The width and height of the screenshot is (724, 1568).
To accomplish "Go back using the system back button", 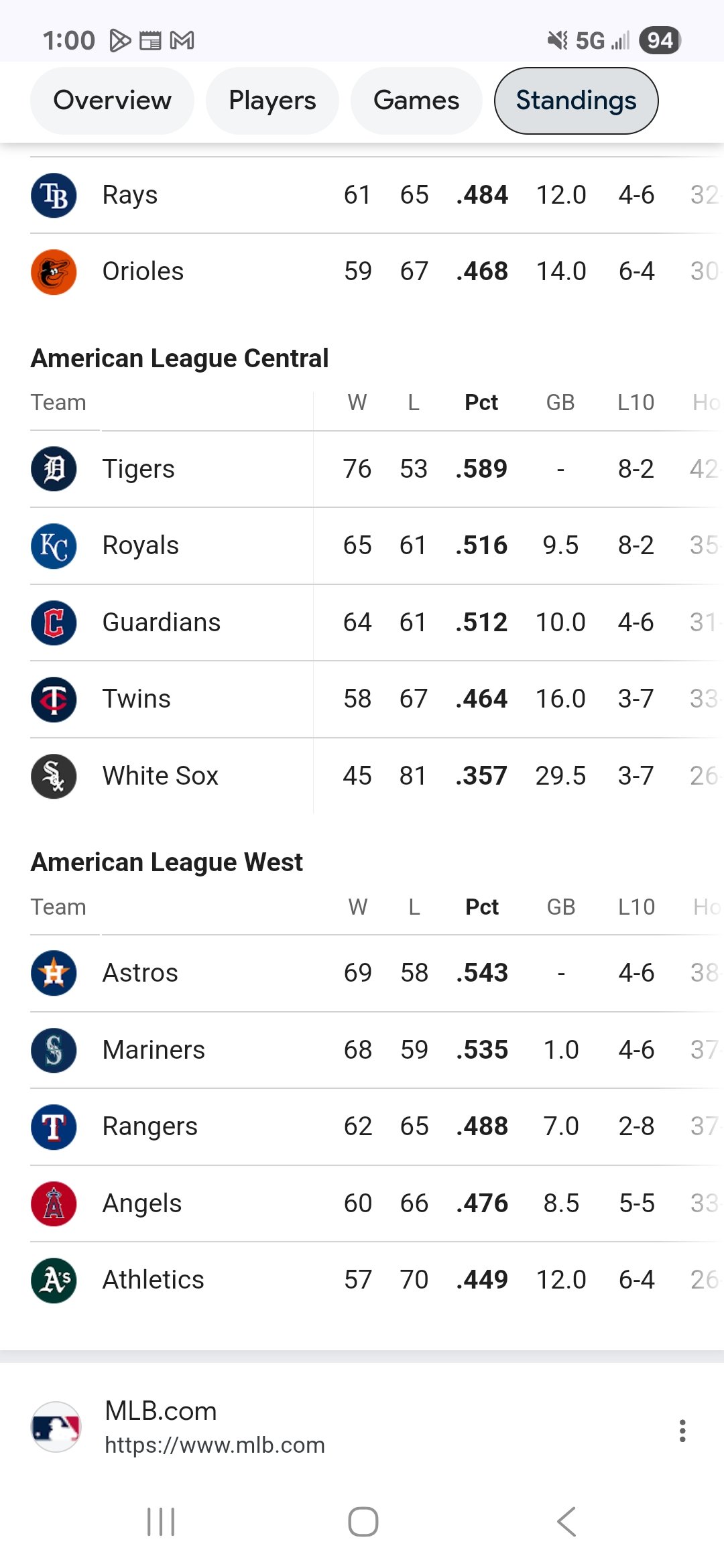I will click(566, 1521).
